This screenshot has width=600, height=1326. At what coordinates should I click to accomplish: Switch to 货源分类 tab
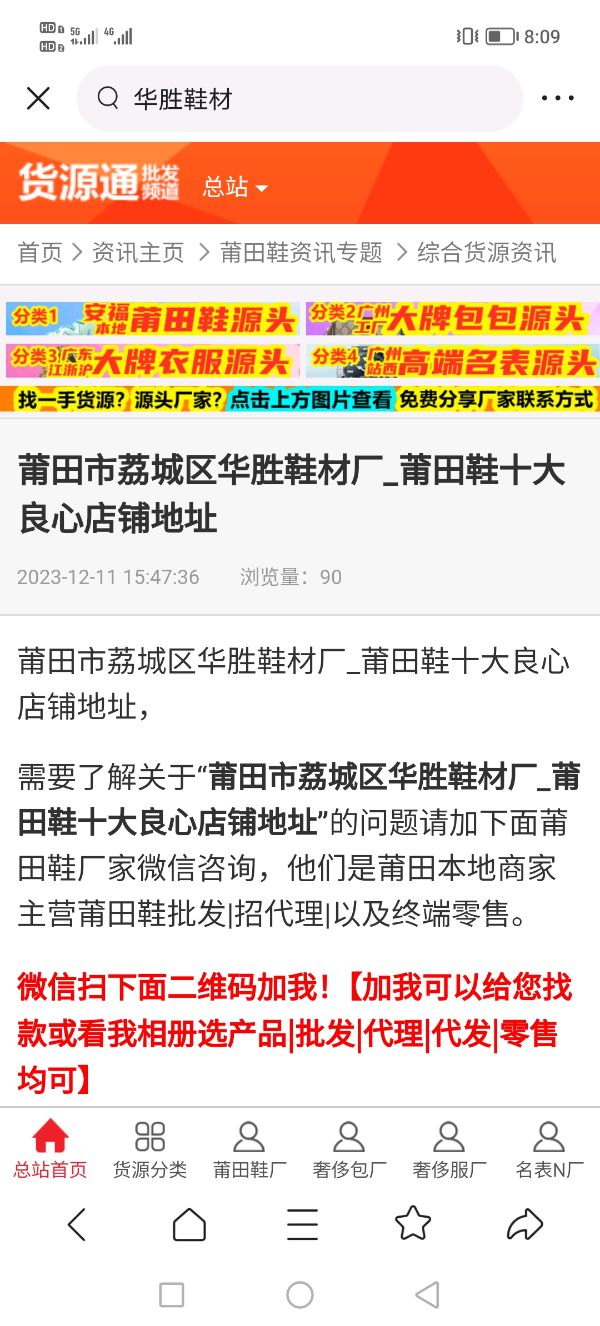pyautogui.click(x=150, y=1149)
